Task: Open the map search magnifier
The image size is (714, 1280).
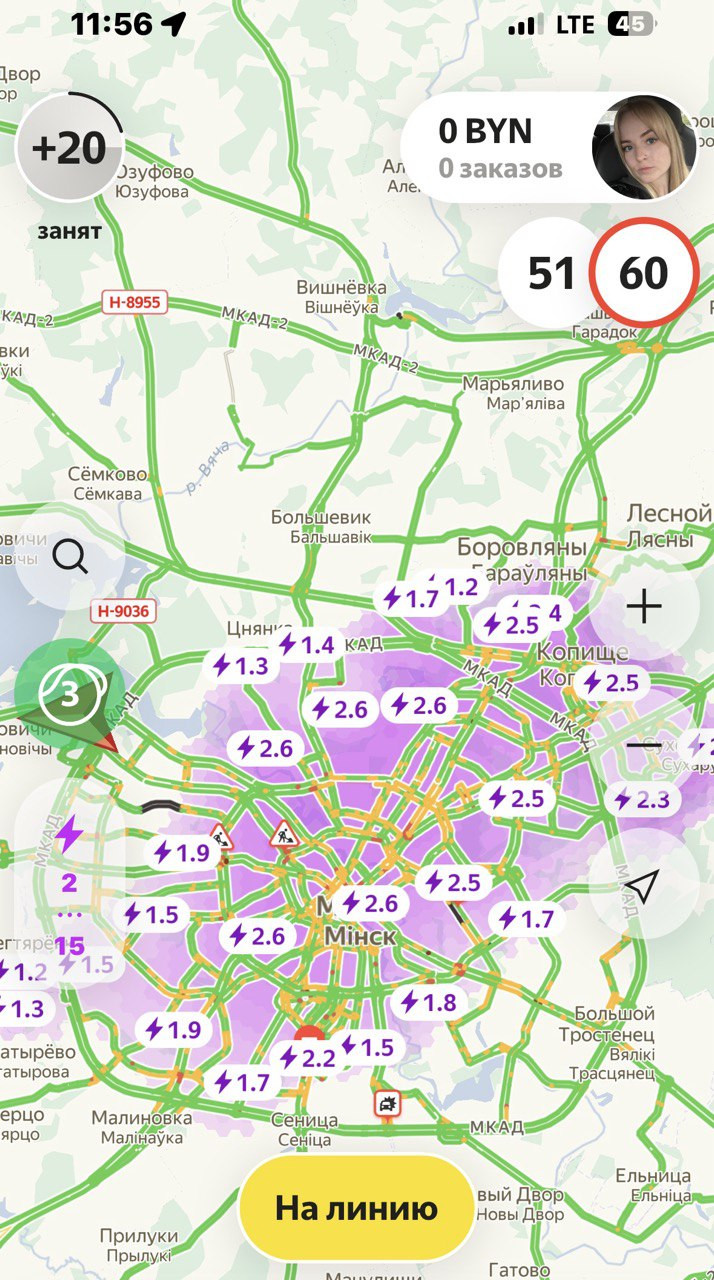Action: [70, 555]
